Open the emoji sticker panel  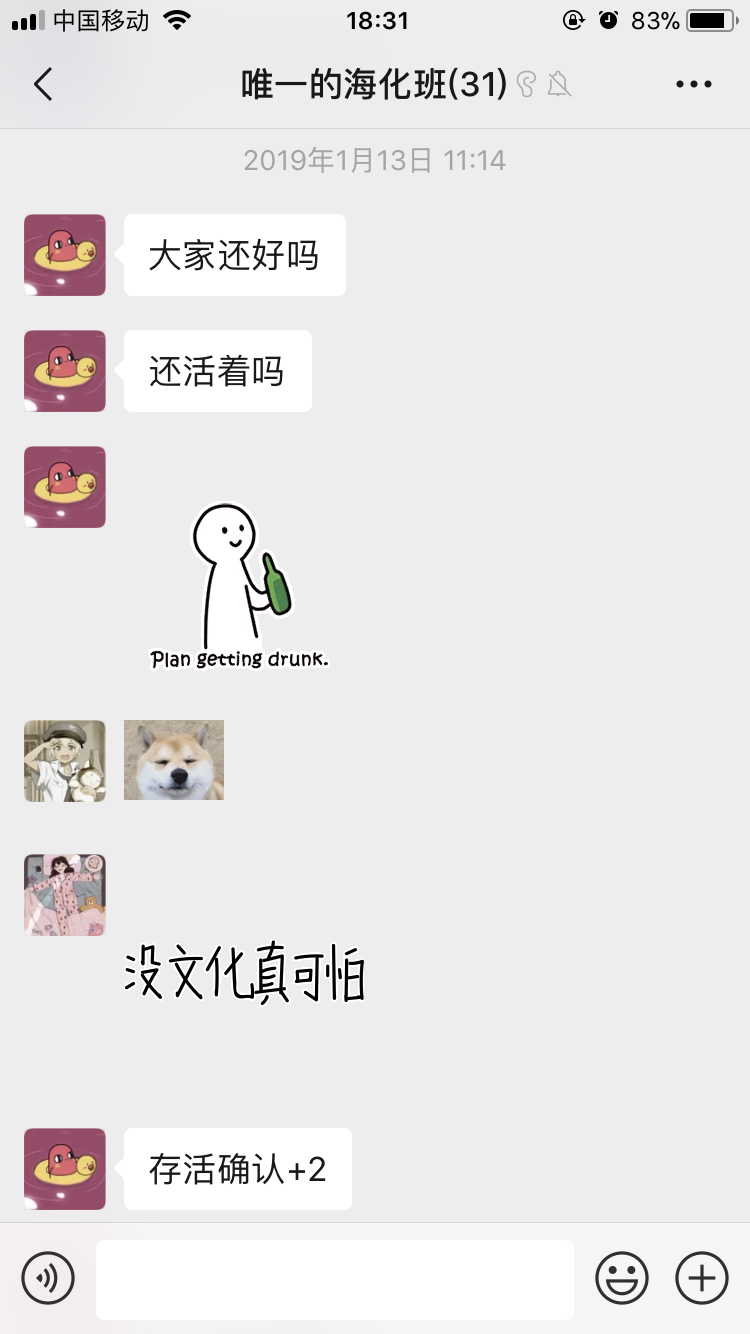pyautogui.click(x=621, y=1278)
